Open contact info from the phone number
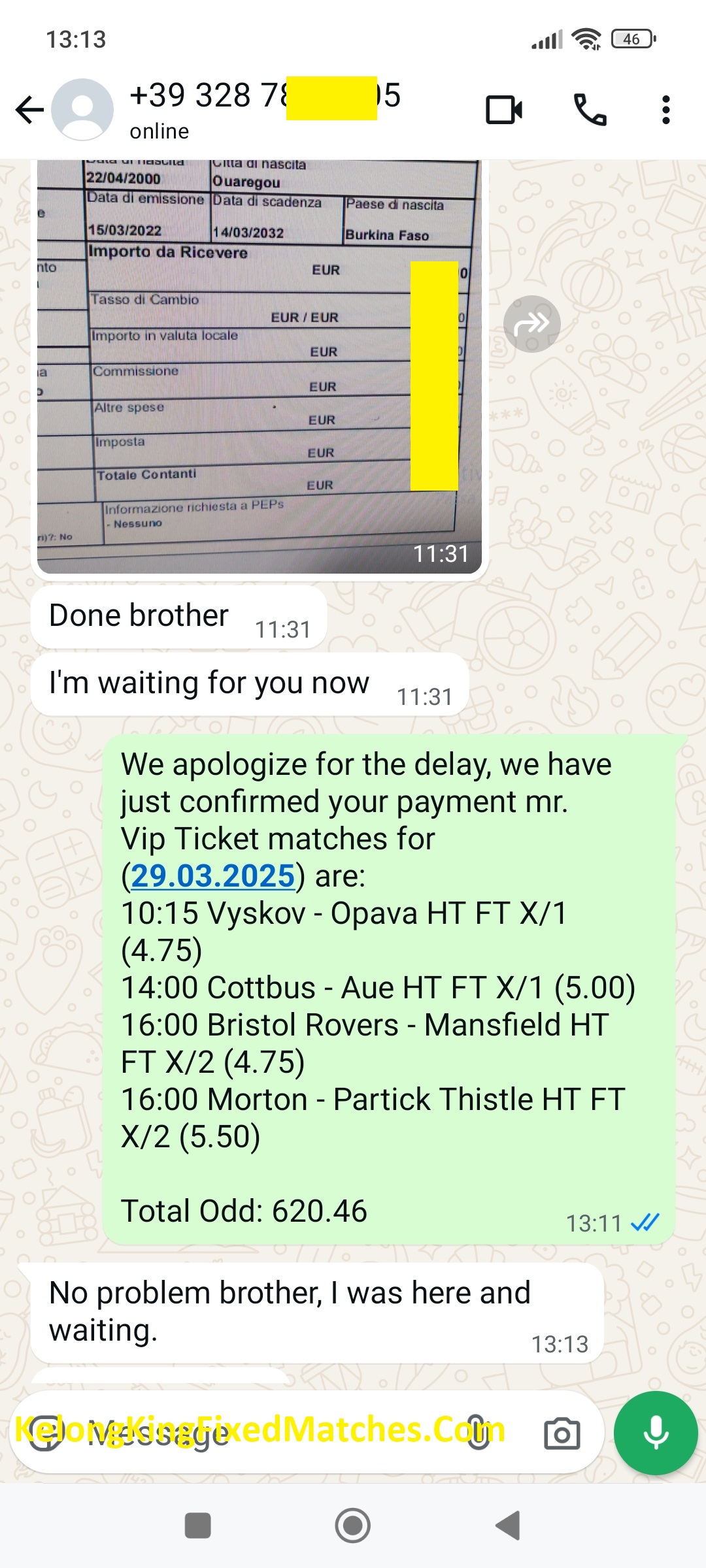Image resolution: width=706 pixels, height=1568 pixels. [265, 97]
